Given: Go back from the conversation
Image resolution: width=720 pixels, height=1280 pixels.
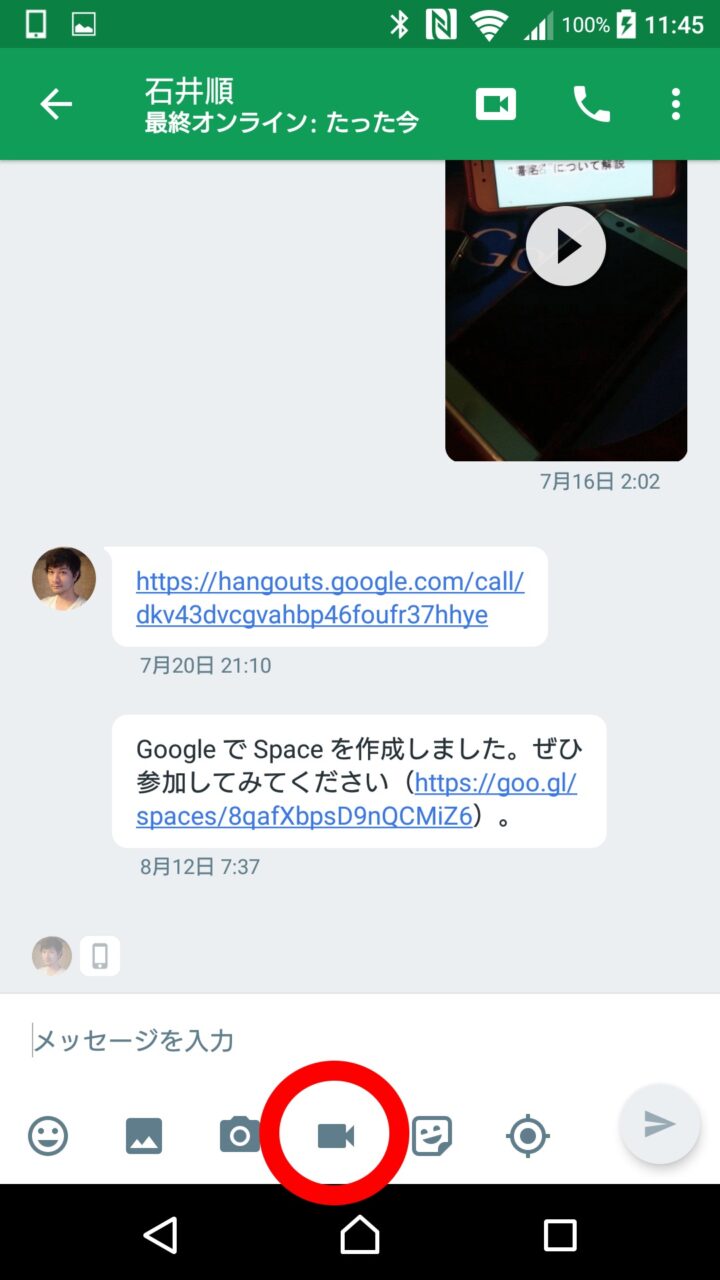Looking at the screenshot, I should (56, 104).
